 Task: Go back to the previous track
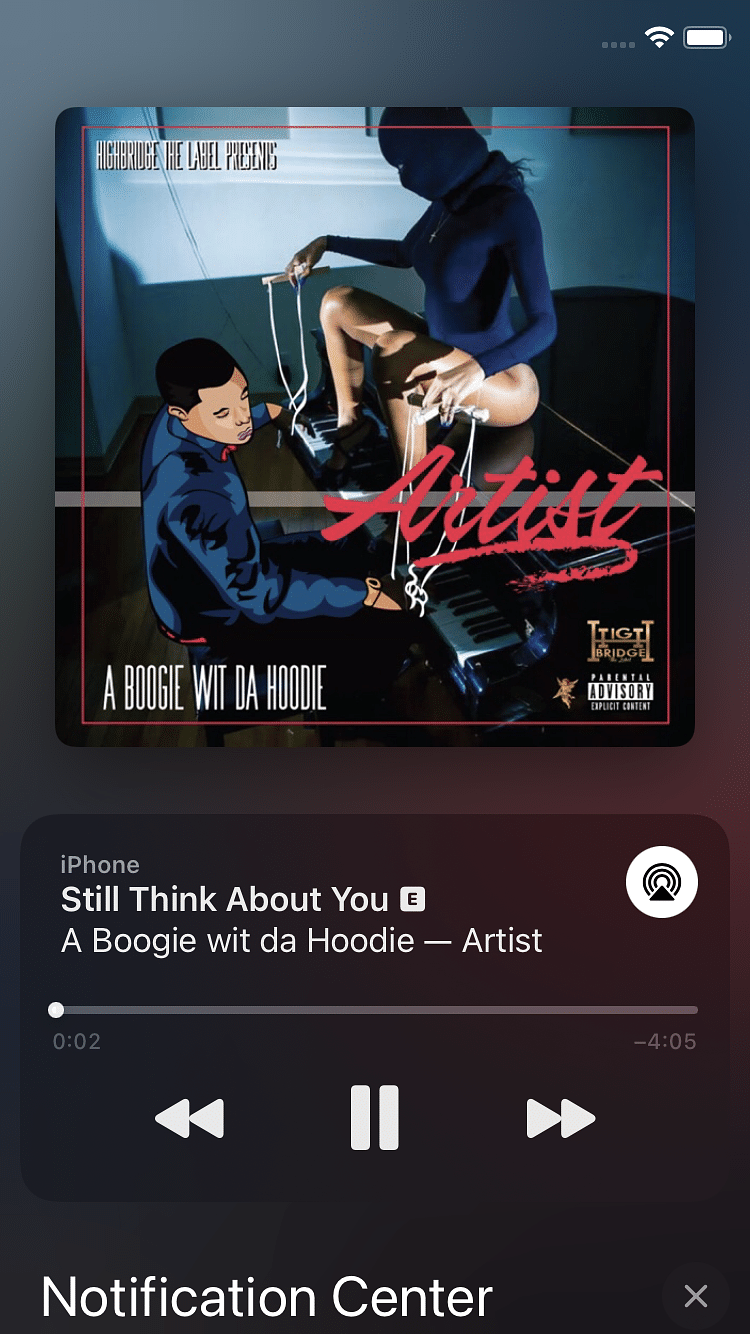pyautogui.click(x=190, y=1118)
